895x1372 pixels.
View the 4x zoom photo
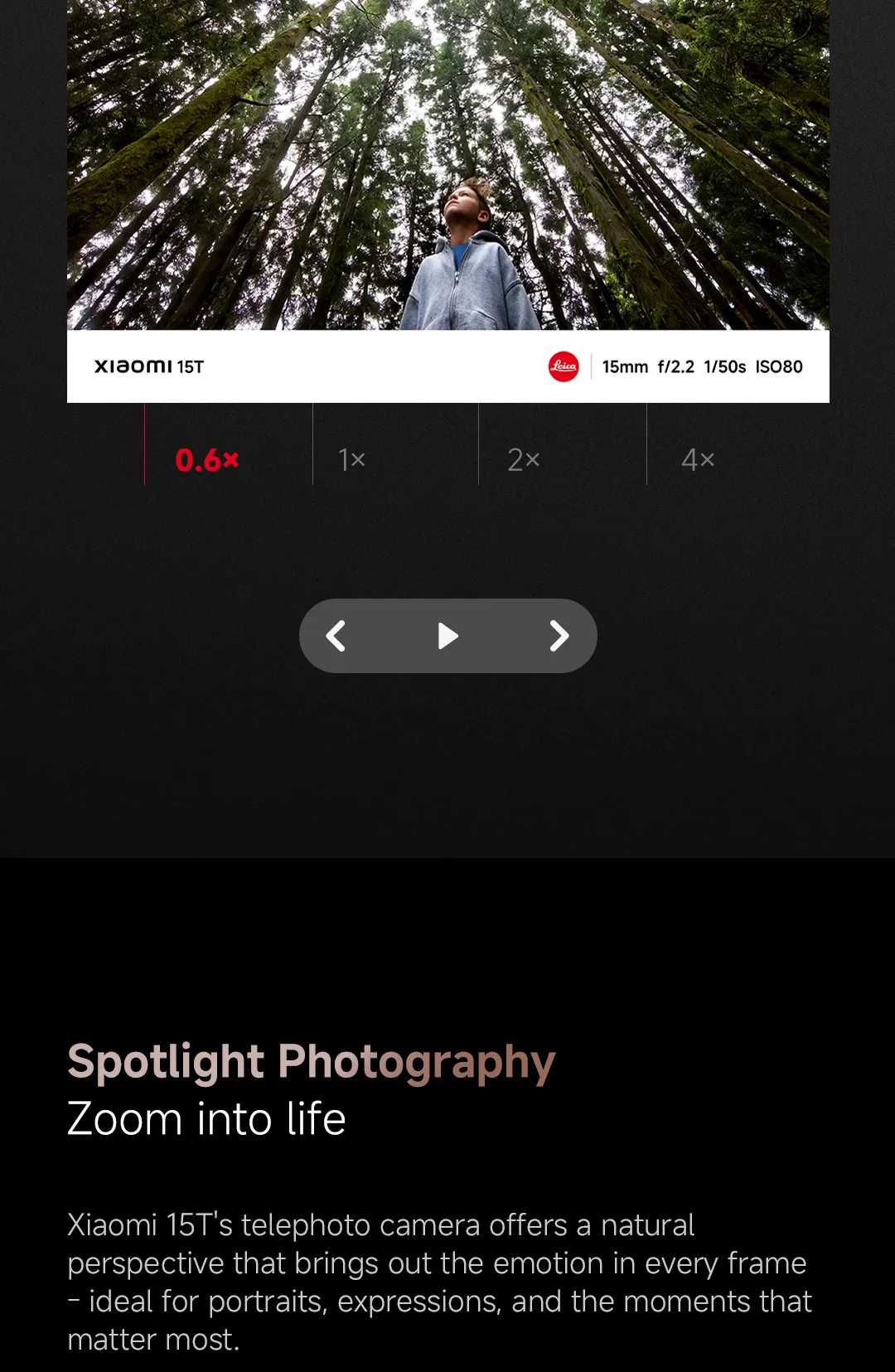click(x=698, y=459)
